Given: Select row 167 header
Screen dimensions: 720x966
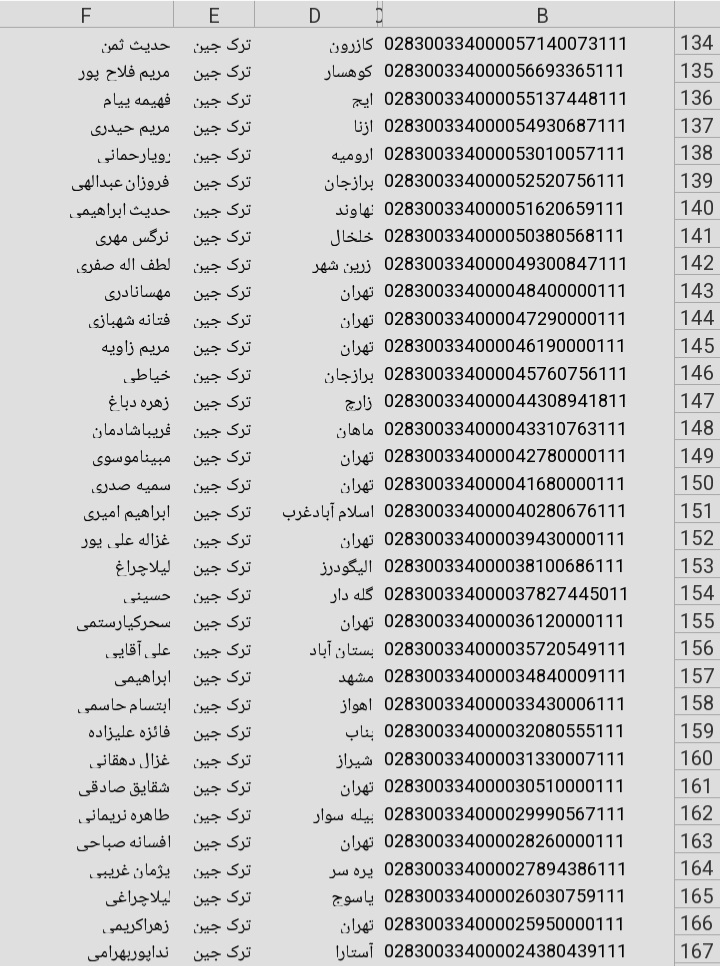Looking at the screenshot, I should tap(696, 950).
